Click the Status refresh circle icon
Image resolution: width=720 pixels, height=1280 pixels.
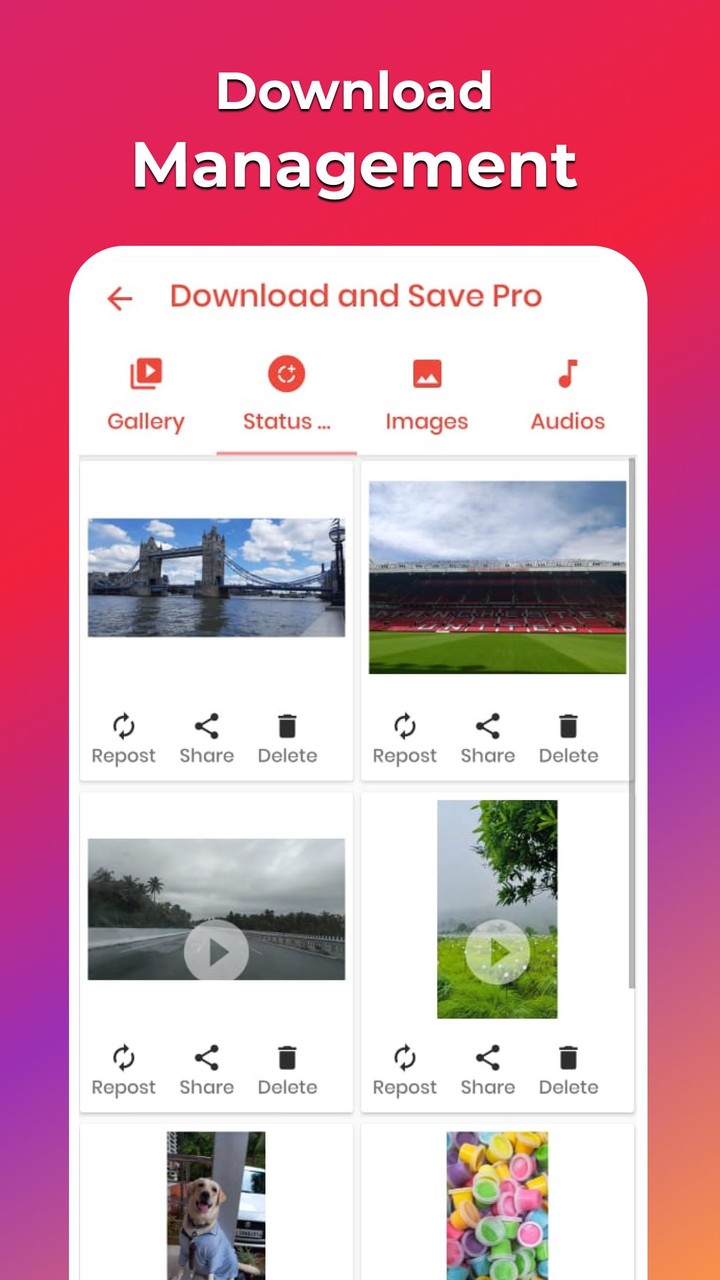tap(286, 372)
